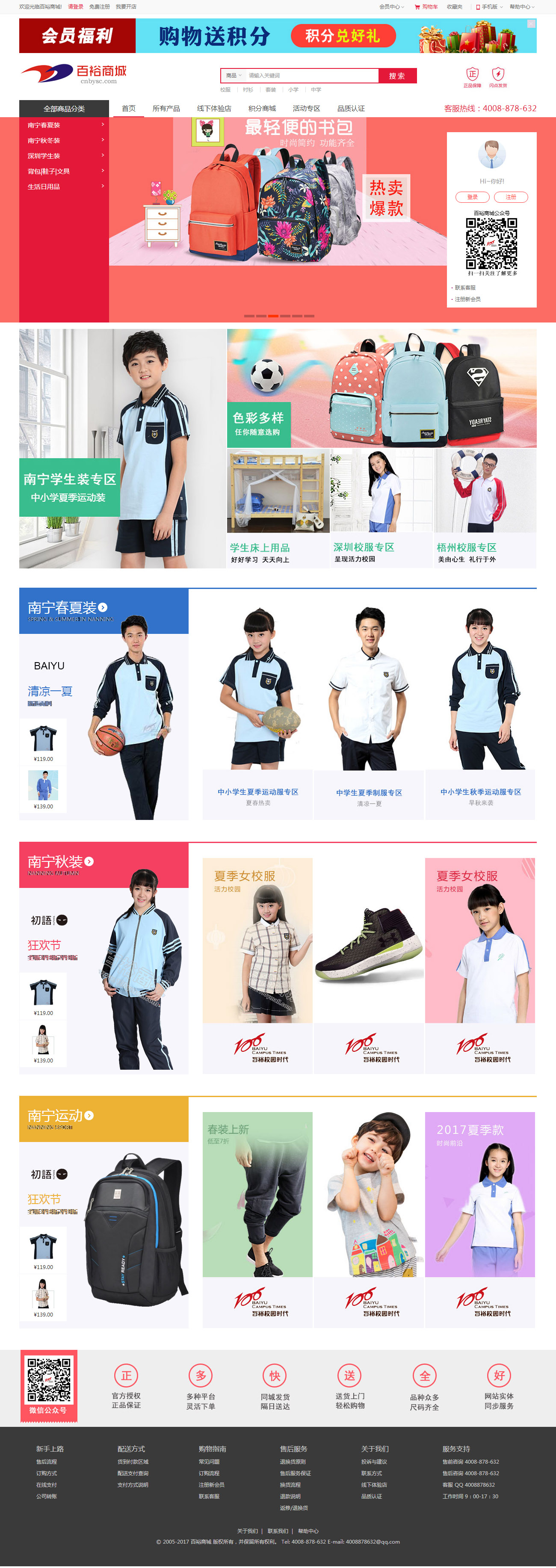The image size is (556, 1568).
Task: Open the 联系客服 link in user panel
Action: 464,287
